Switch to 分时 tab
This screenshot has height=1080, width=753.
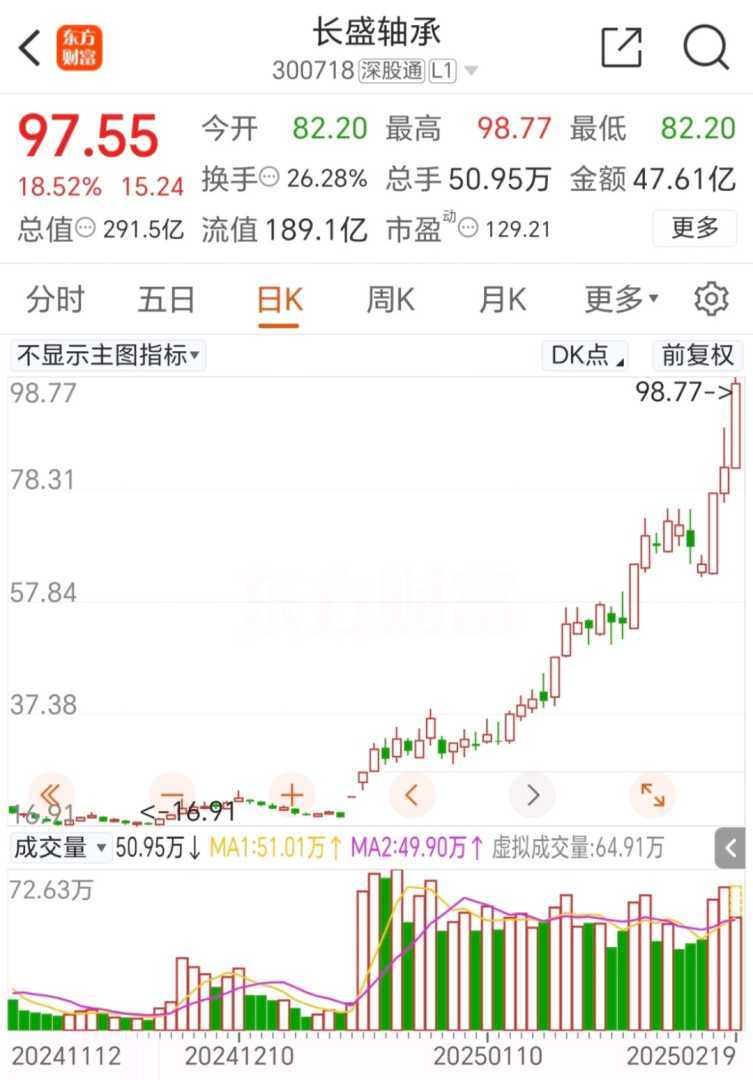[x=56, y=299]
